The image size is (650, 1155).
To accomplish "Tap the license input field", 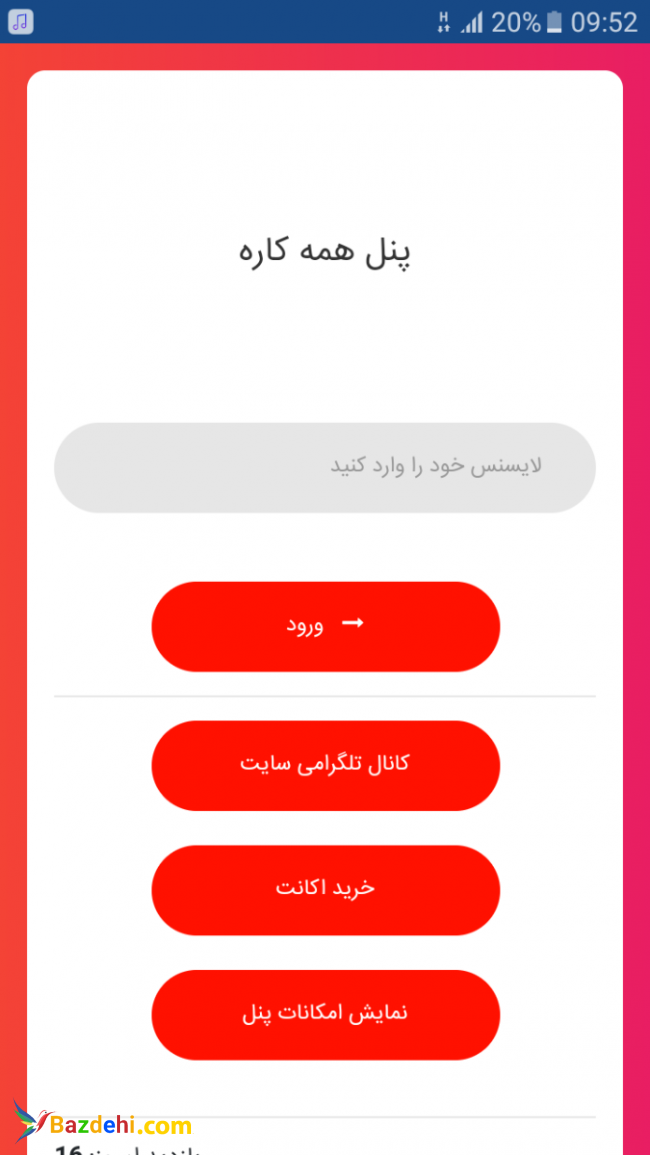I will pyautogui.click(x=324, y=467).
